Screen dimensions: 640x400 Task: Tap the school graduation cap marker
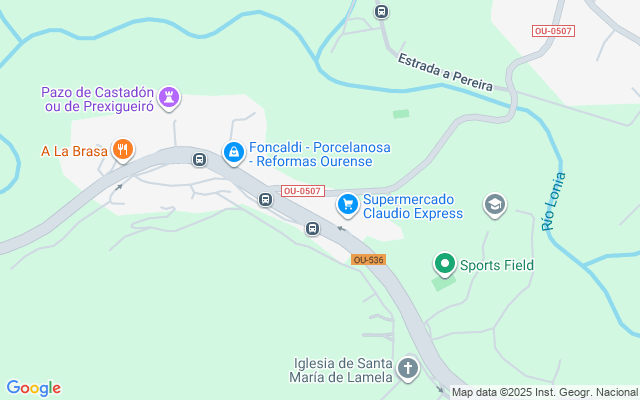click(494, 206)
